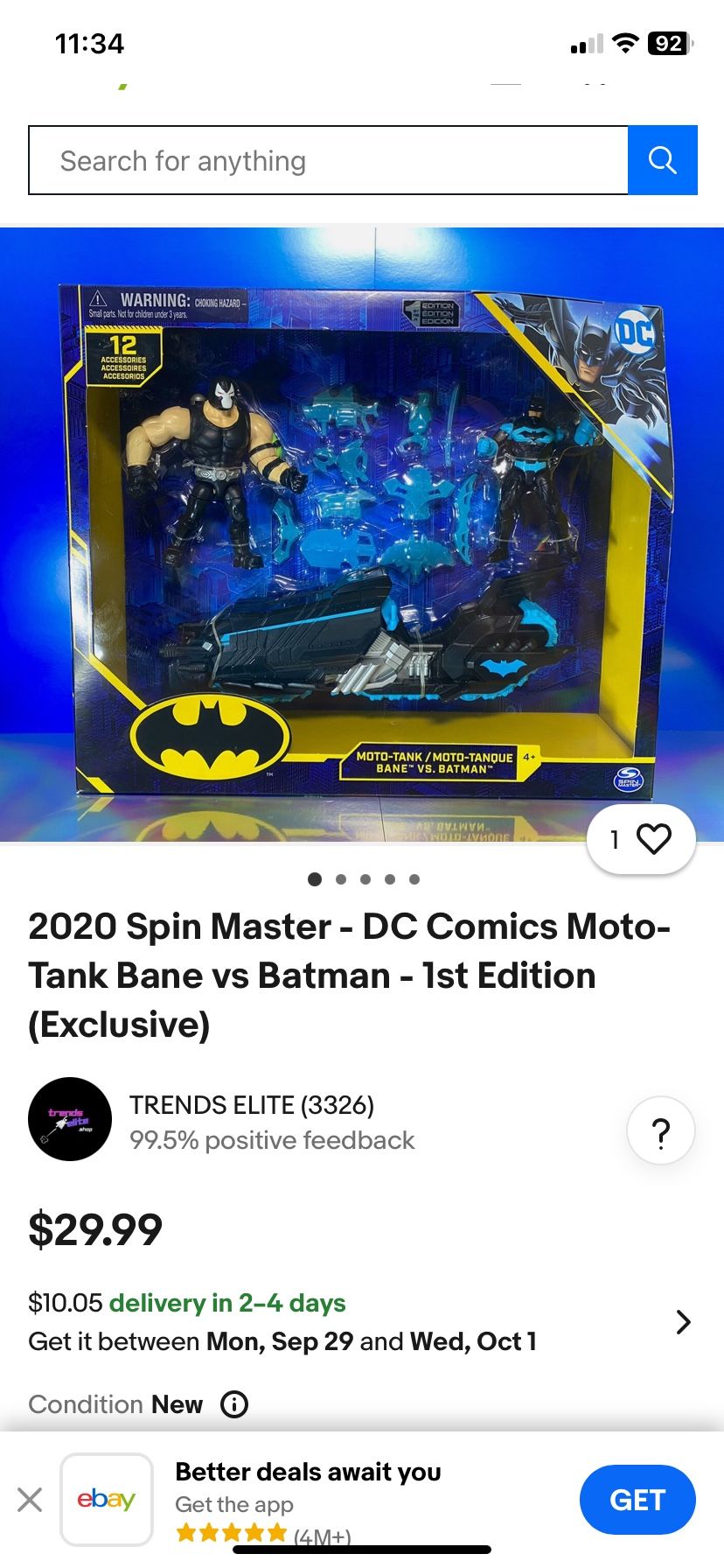Expand delivery details chevron
Screen dimensions: 724x1568
click(x=683, y=1321)
